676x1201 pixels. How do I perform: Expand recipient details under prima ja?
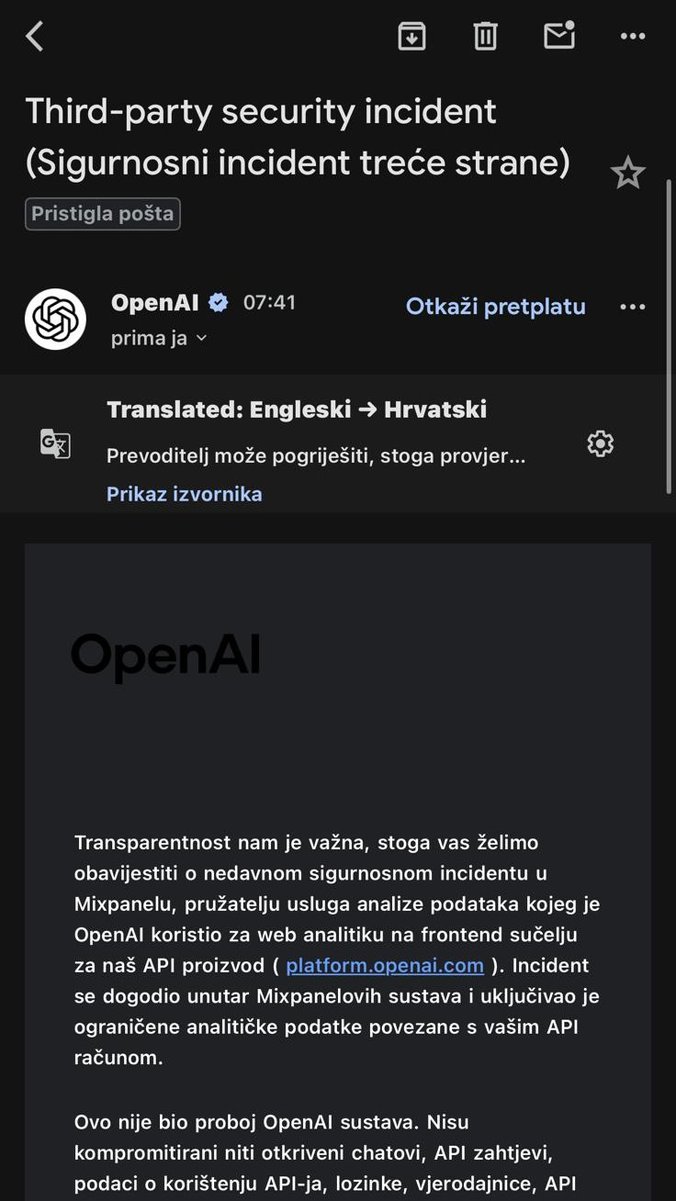pyautogui.click(x=160, y=339)
